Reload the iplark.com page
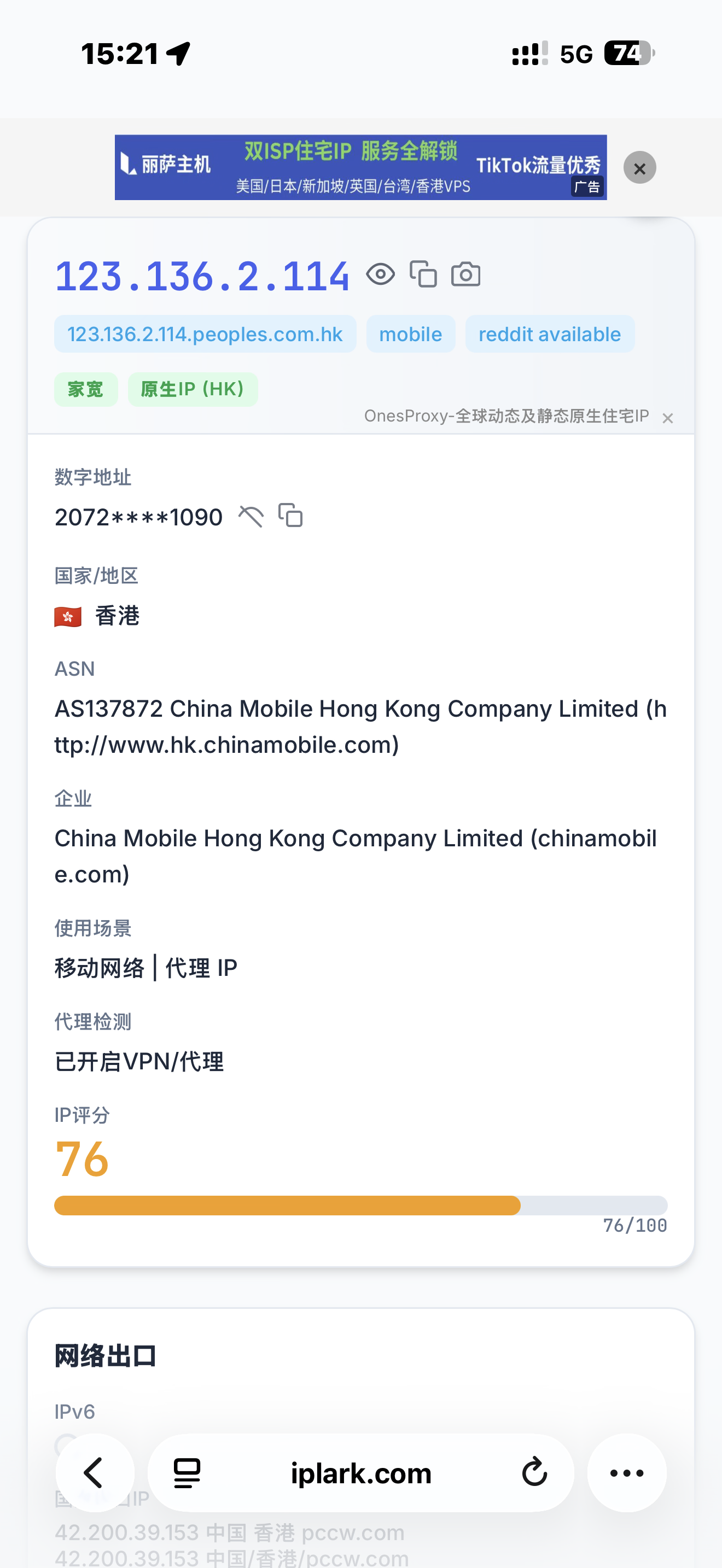This screenshot has width=722, height=1568. click(x=534, y=1473)
